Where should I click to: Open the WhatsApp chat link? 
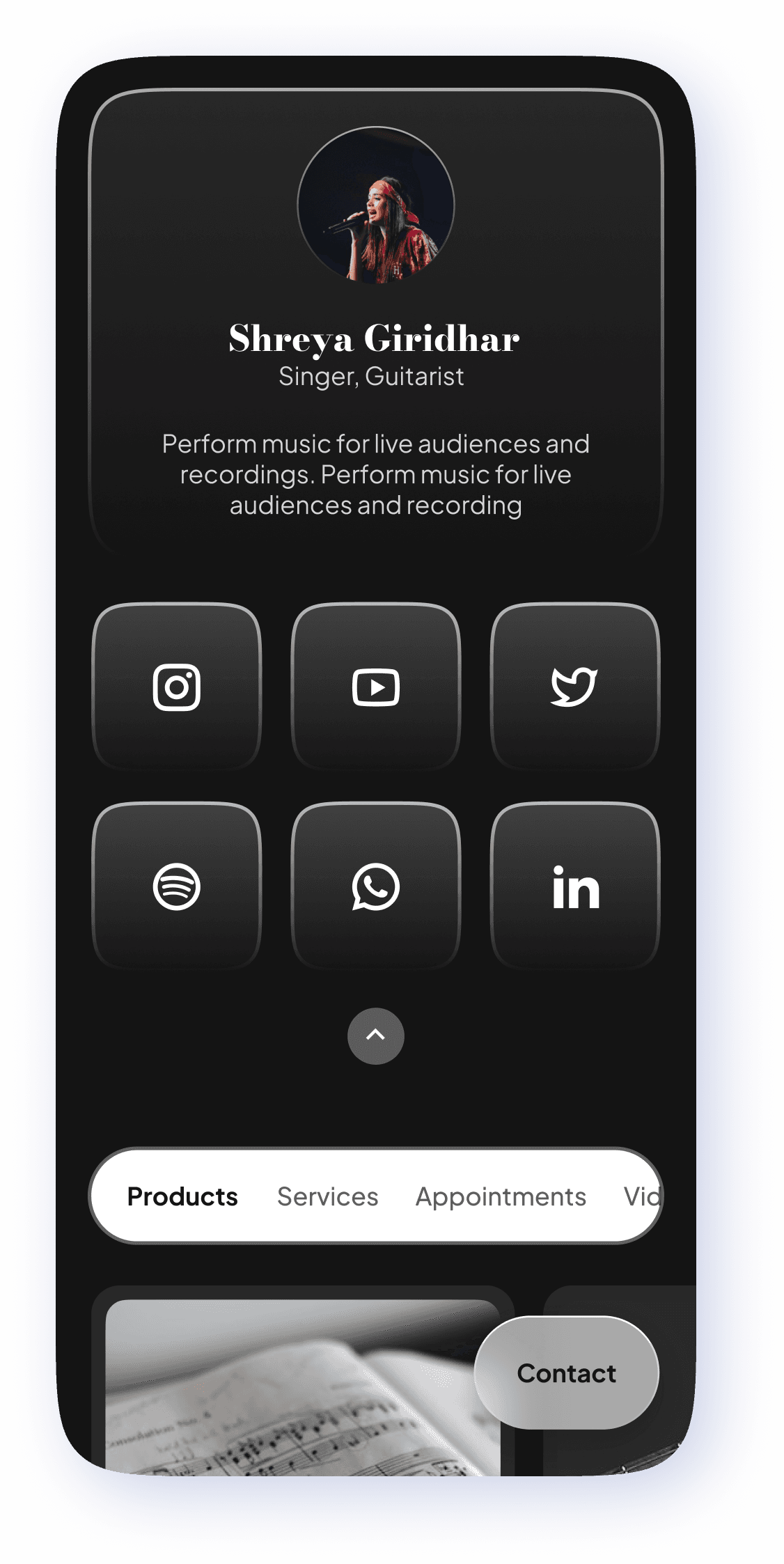click(x=376, y=886)
